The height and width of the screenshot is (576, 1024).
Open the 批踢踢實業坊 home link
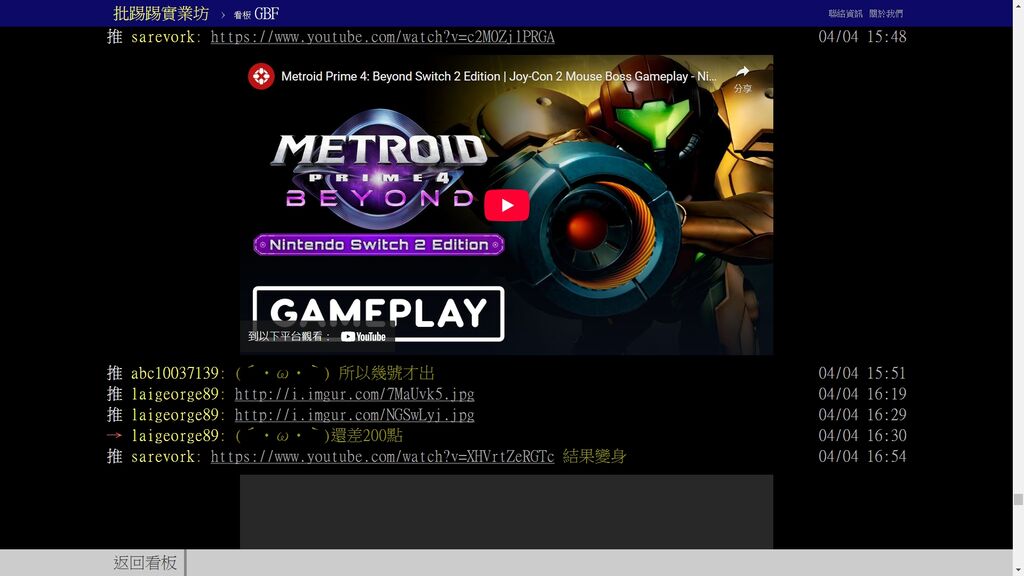click(161, 14)
